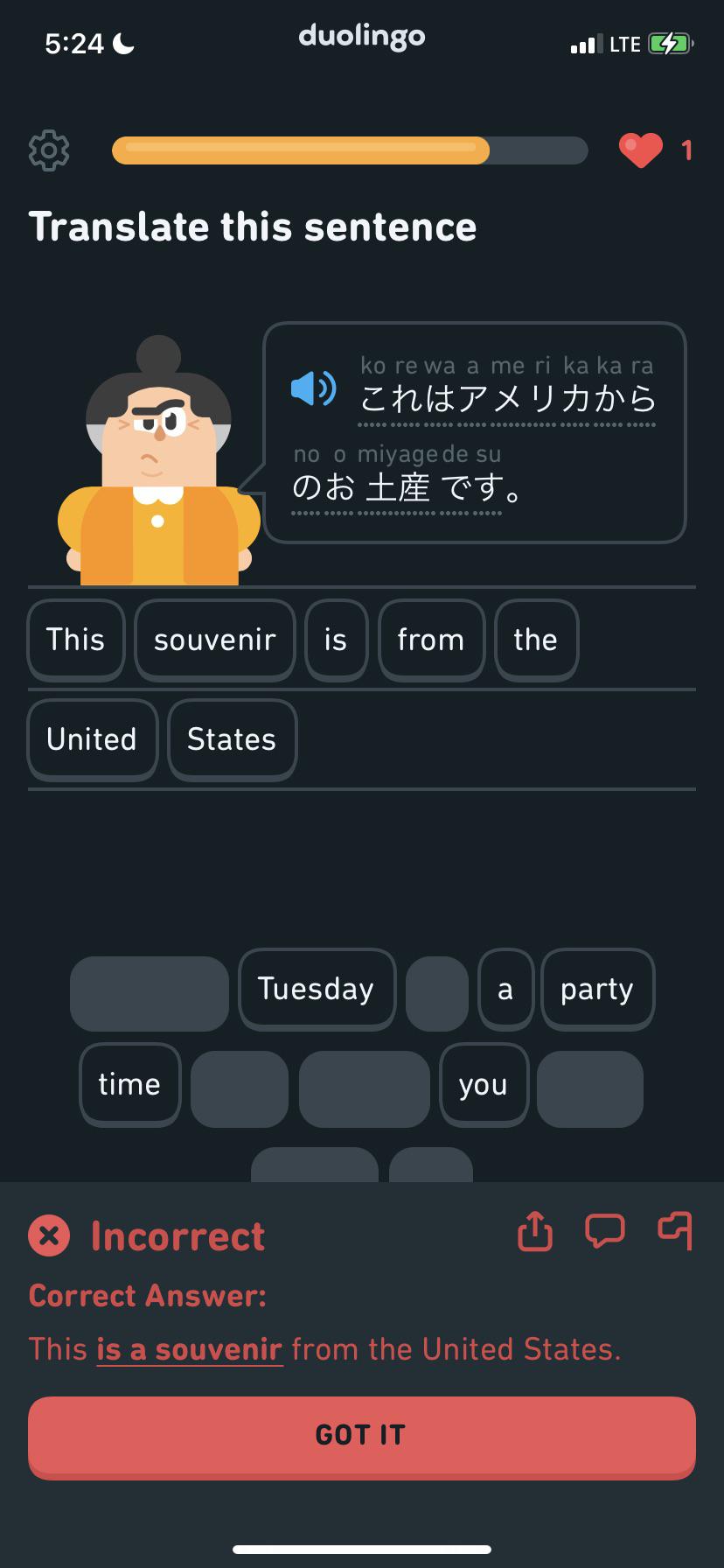
Task: Open the lesson settings gear
Action: [x=50, y=150]
